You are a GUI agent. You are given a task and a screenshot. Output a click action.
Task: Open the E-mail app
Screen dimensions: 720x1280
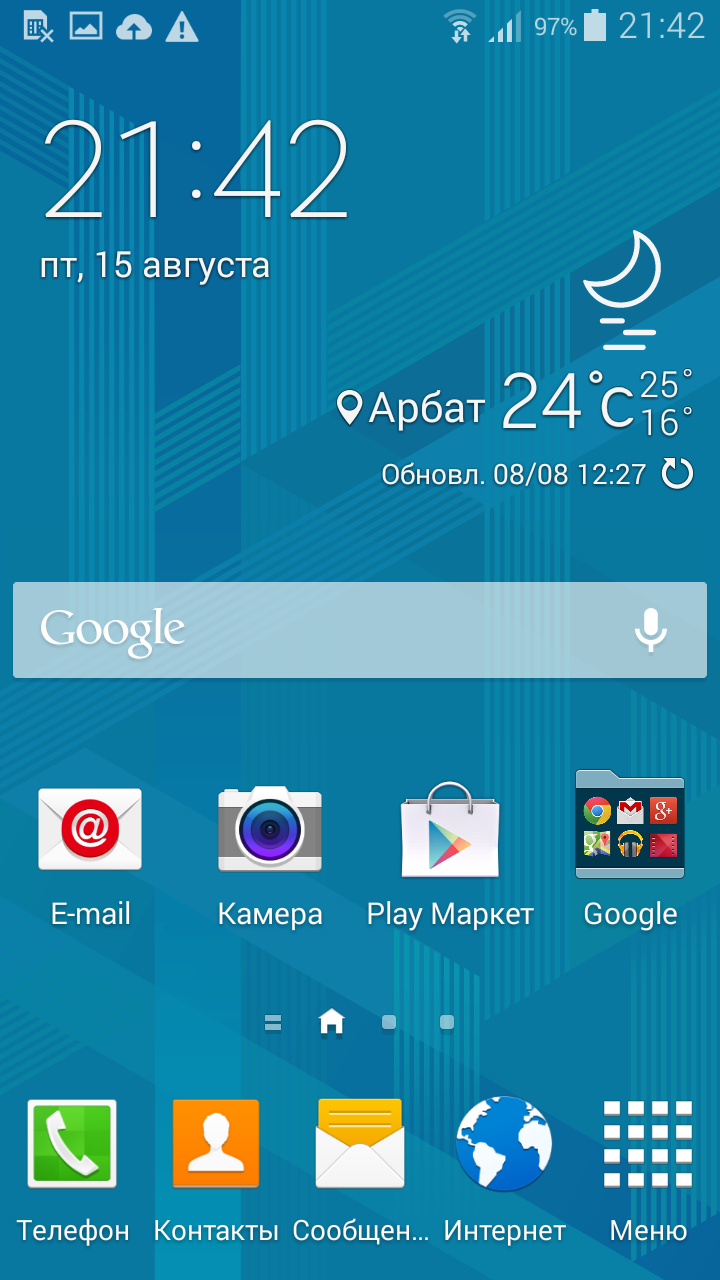click(x=90, y=830)
